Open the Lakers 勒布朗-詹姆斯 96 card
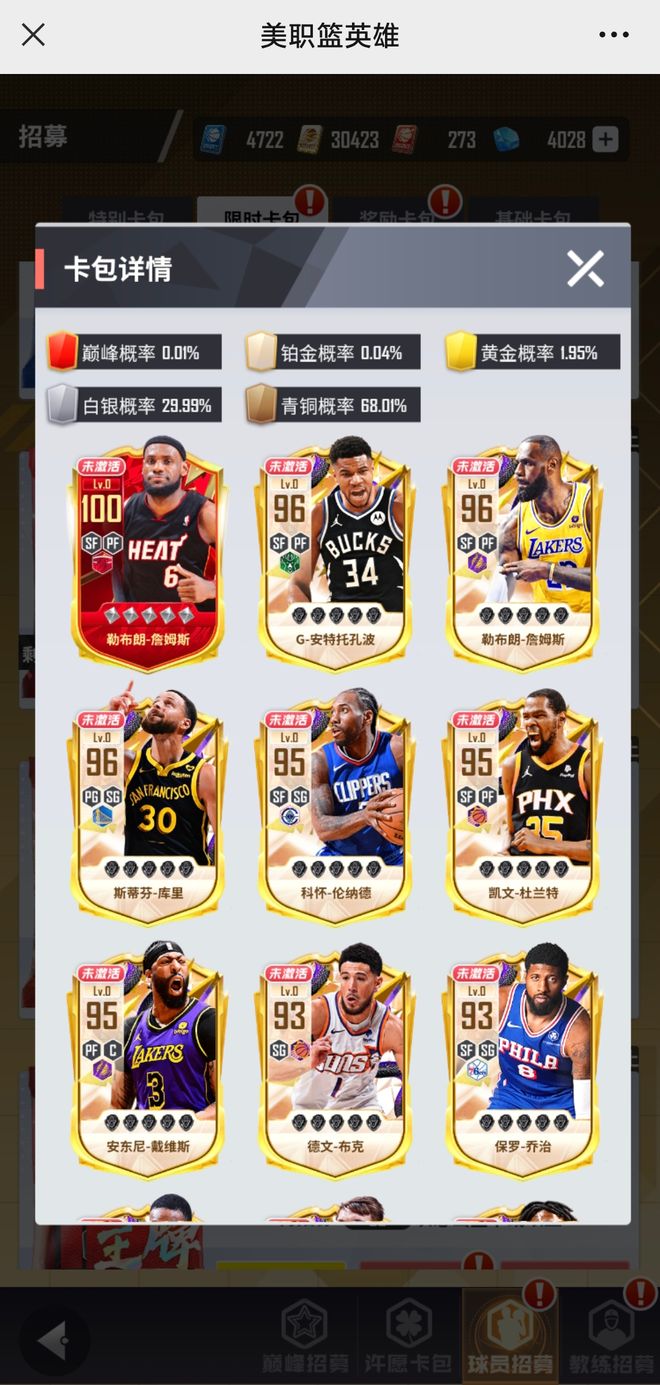The image size is (660, 1385). 522,552
